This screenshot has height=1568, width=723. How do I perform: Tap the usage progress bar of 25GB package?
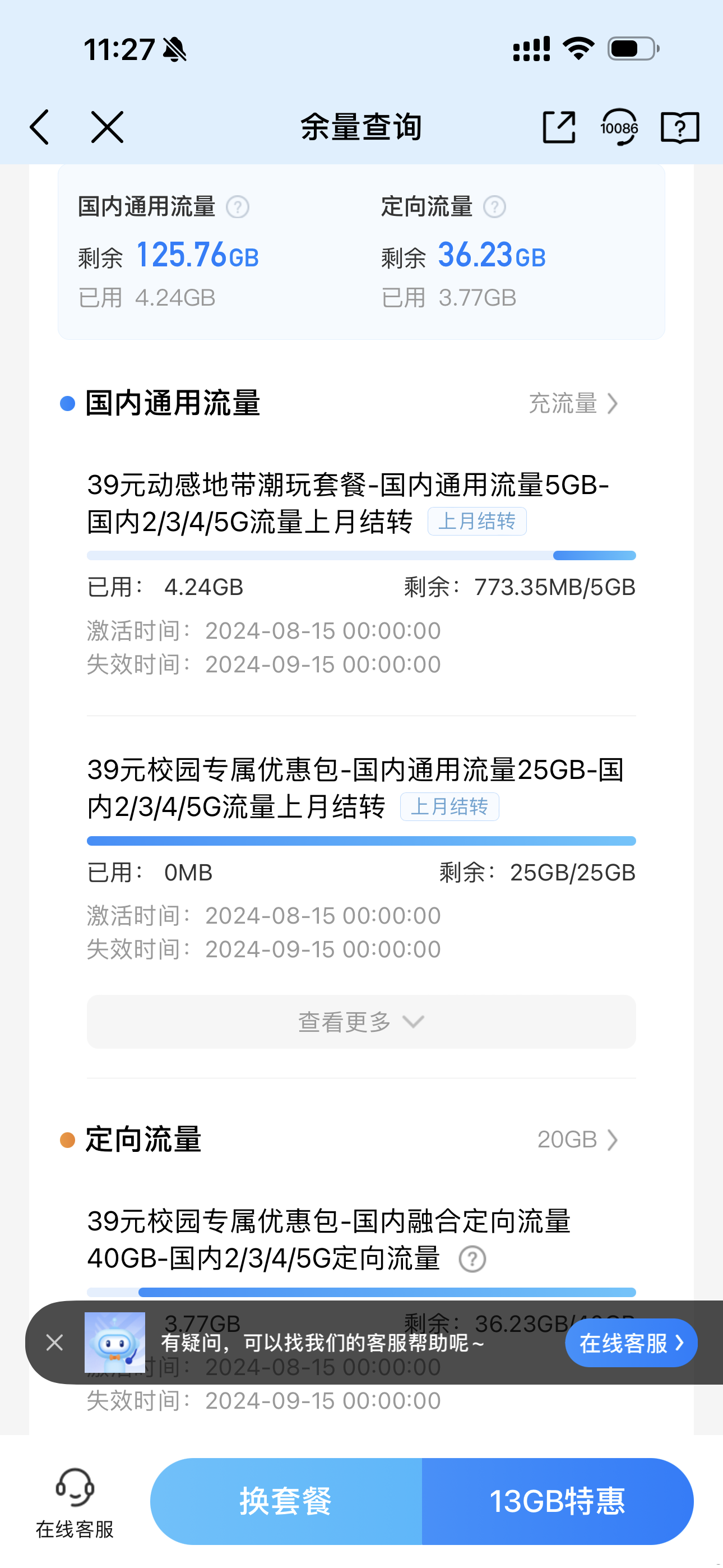tap(361, 840)
